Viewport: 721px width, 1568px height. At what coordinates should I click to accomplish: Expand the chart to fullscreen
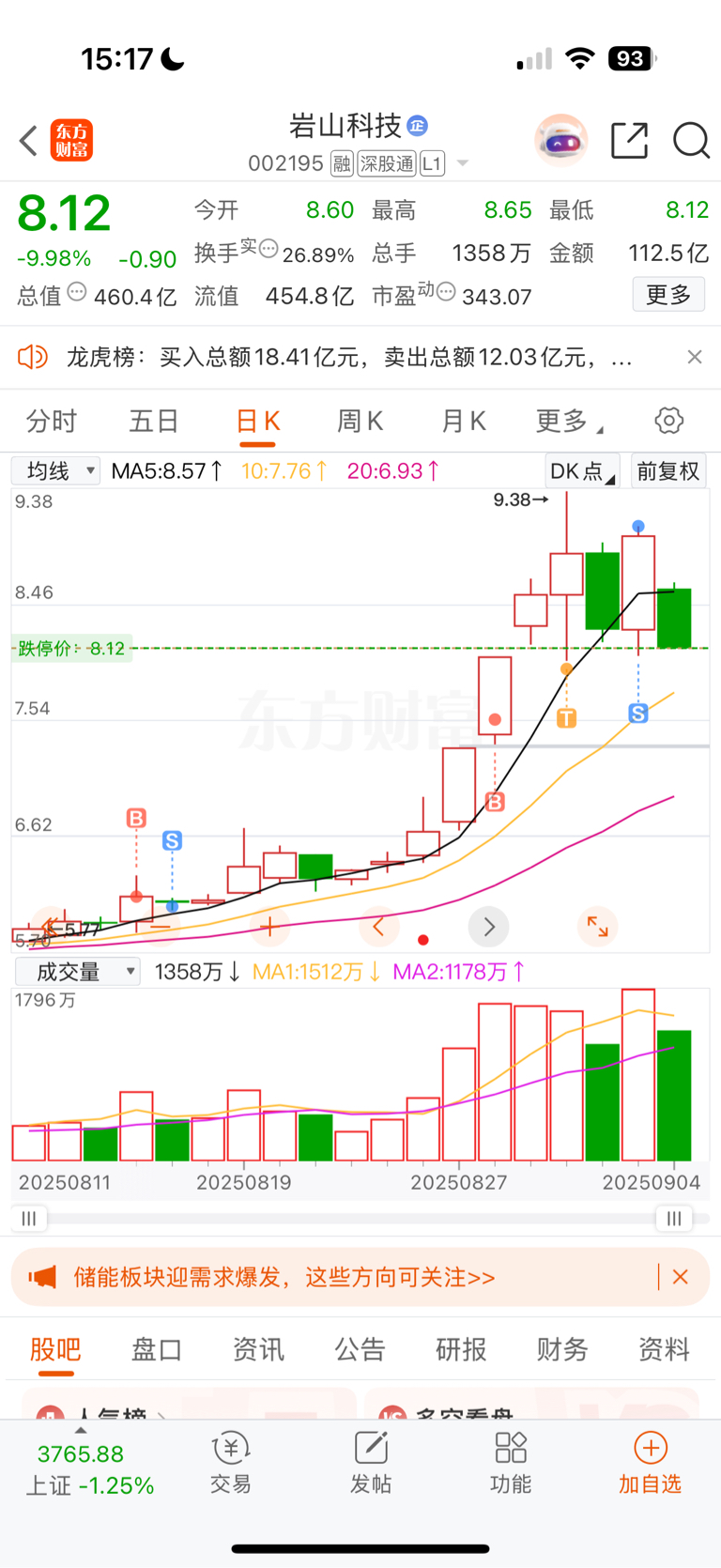click(x=597, y=927)
